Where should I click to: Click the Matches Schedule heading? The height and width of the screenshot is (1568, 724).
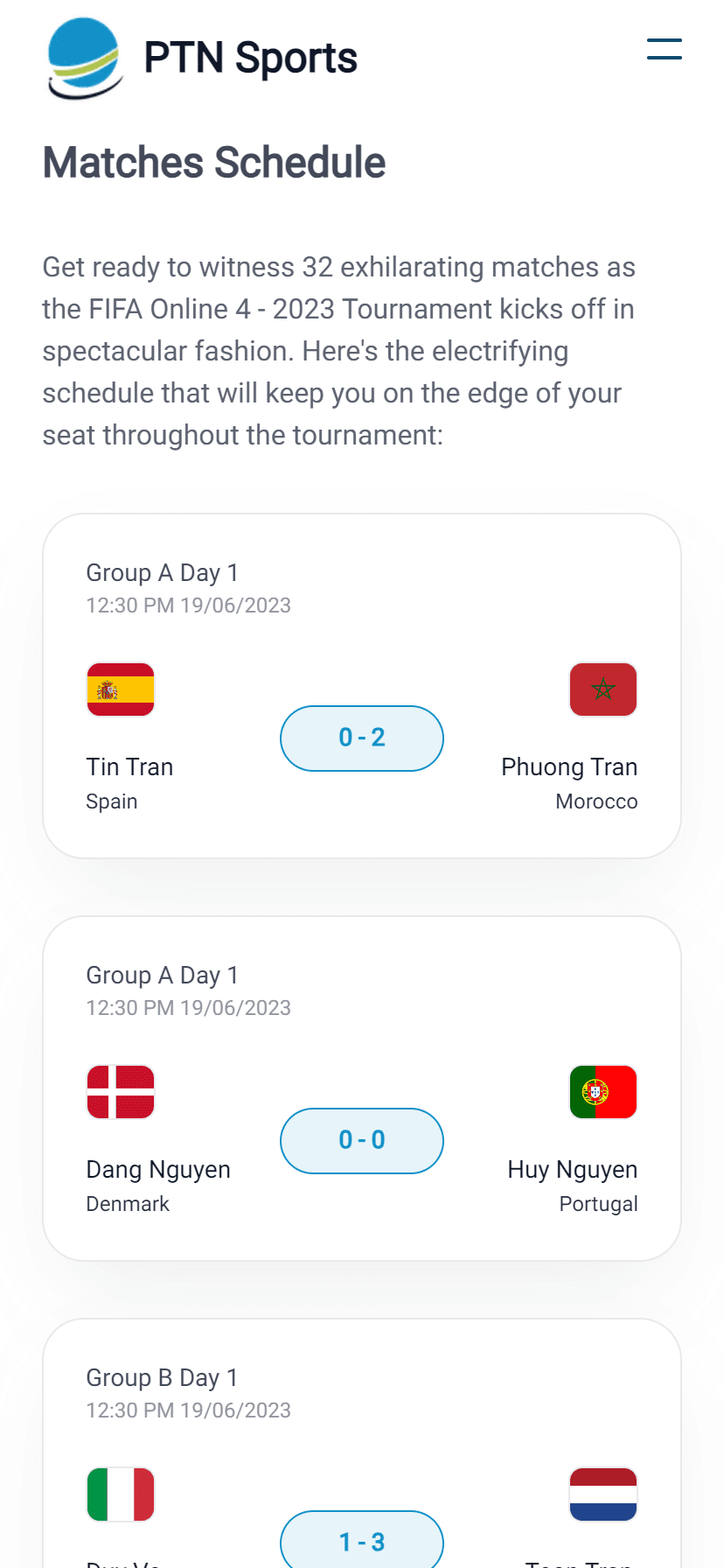tap(212, 163)
